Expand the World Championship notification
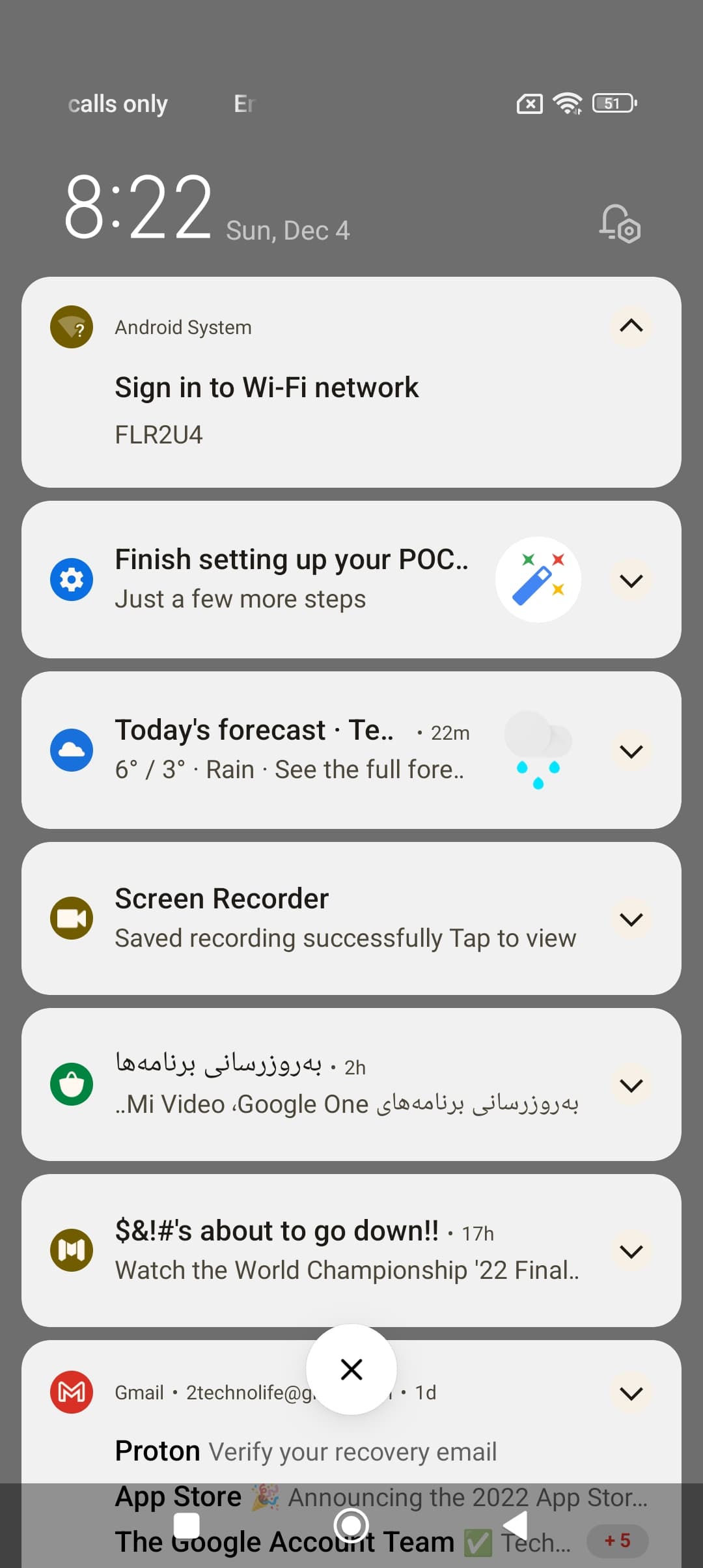This screenshot has width=703, height=1568. pos(631,1251)
